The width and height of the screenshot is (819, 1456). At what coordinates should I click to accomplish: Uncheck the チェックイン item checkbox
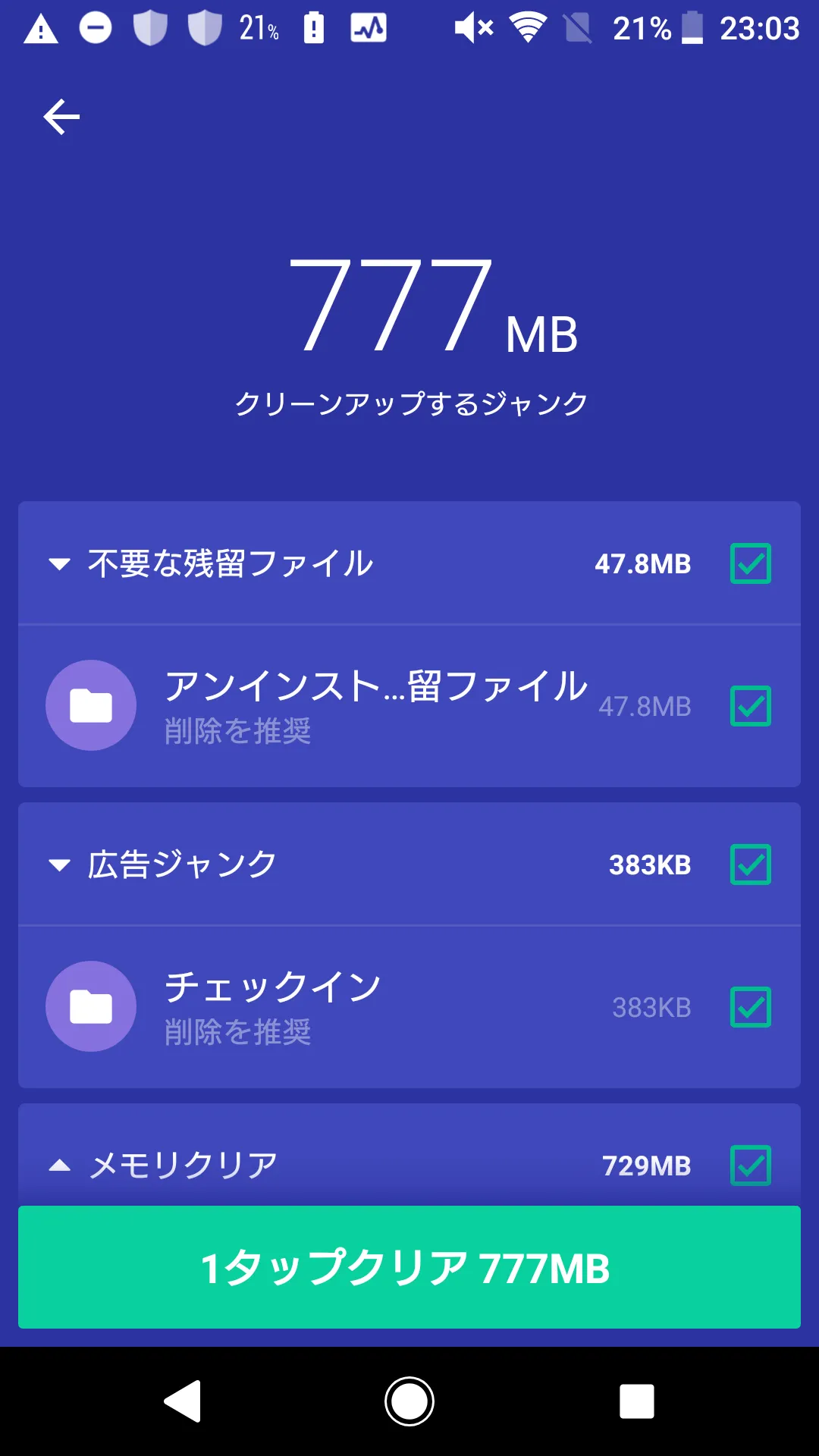[x=750, y=1007]
